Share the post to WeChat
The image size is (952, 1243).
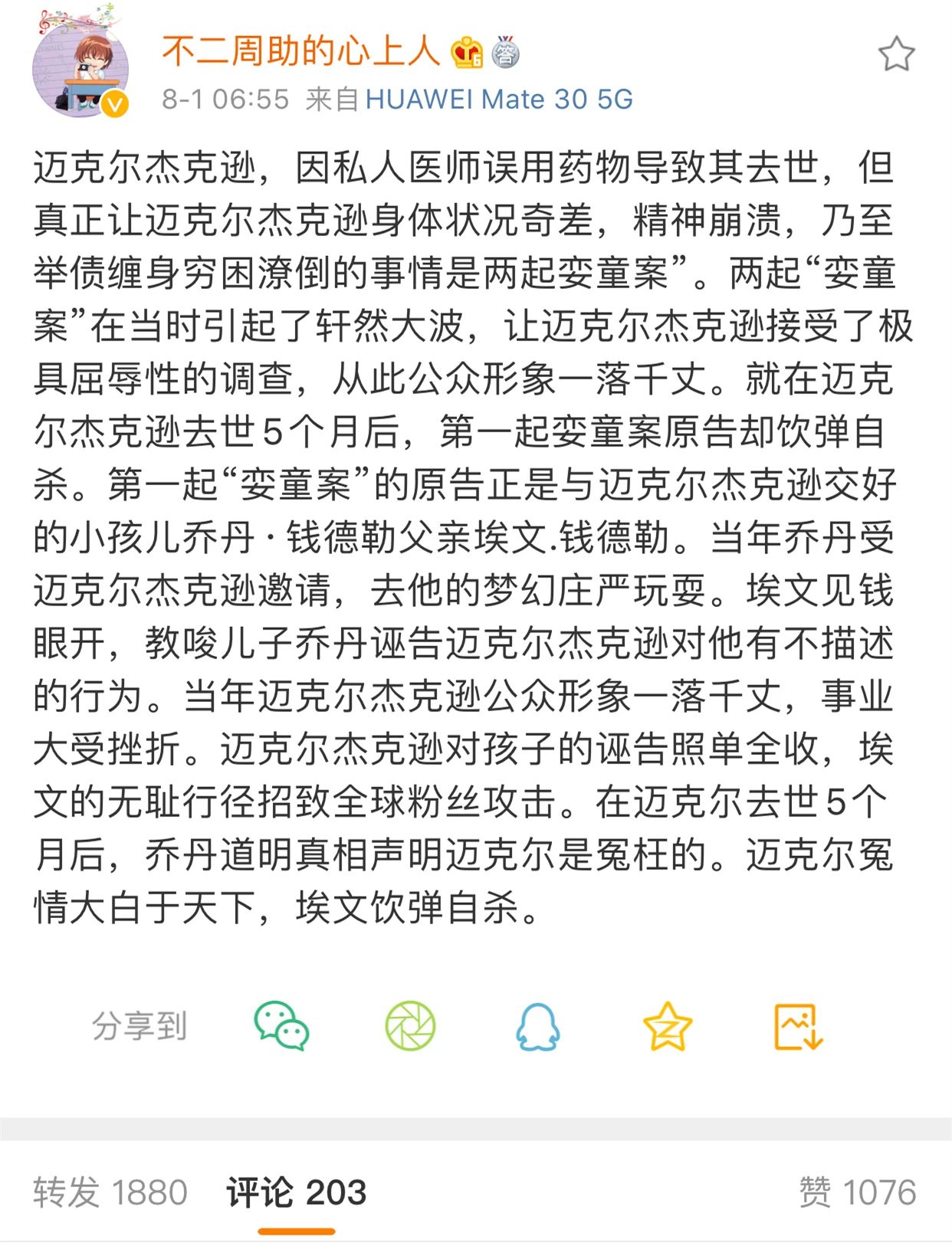pyautogui.click(x=282, y=1026)
